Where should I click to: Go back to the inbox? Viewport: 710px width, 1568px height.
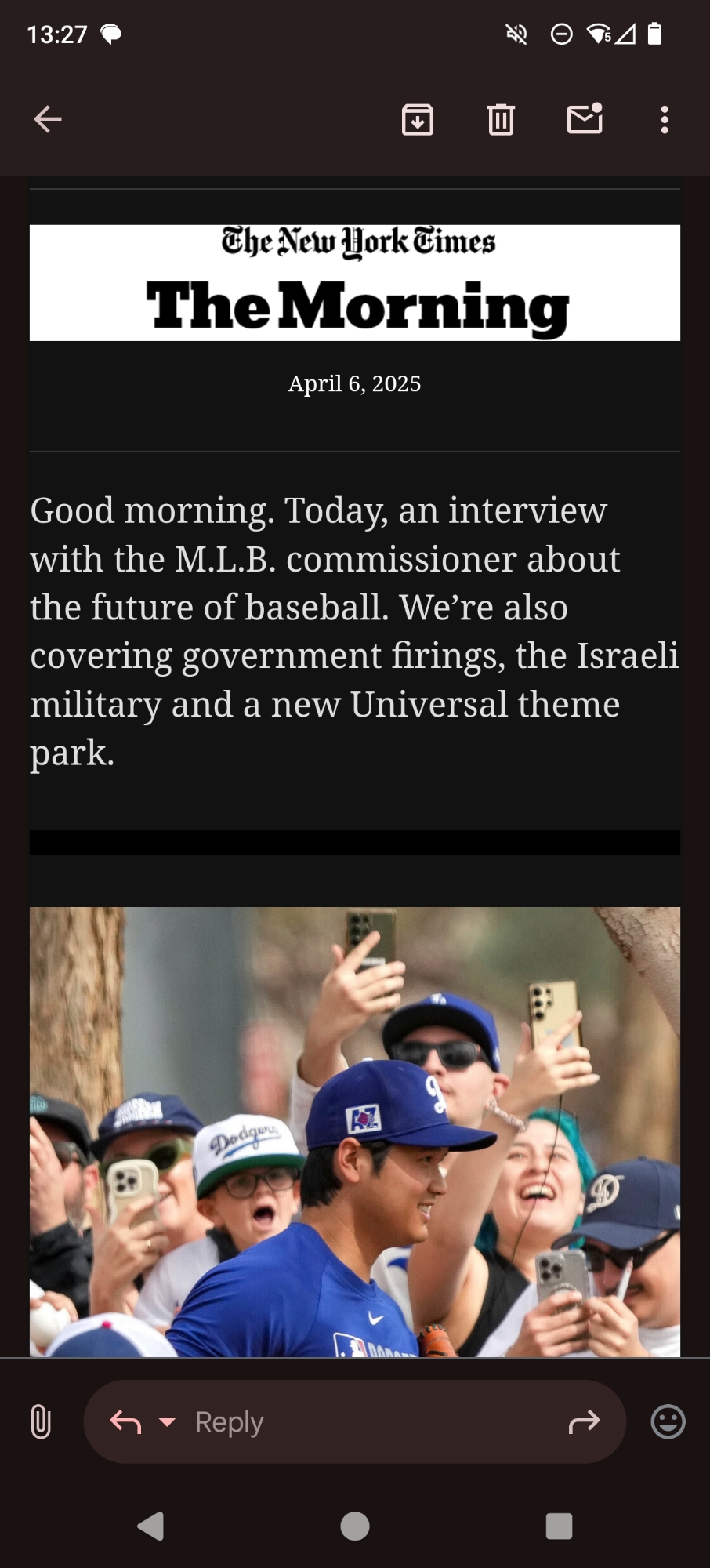tap(48, 119)
